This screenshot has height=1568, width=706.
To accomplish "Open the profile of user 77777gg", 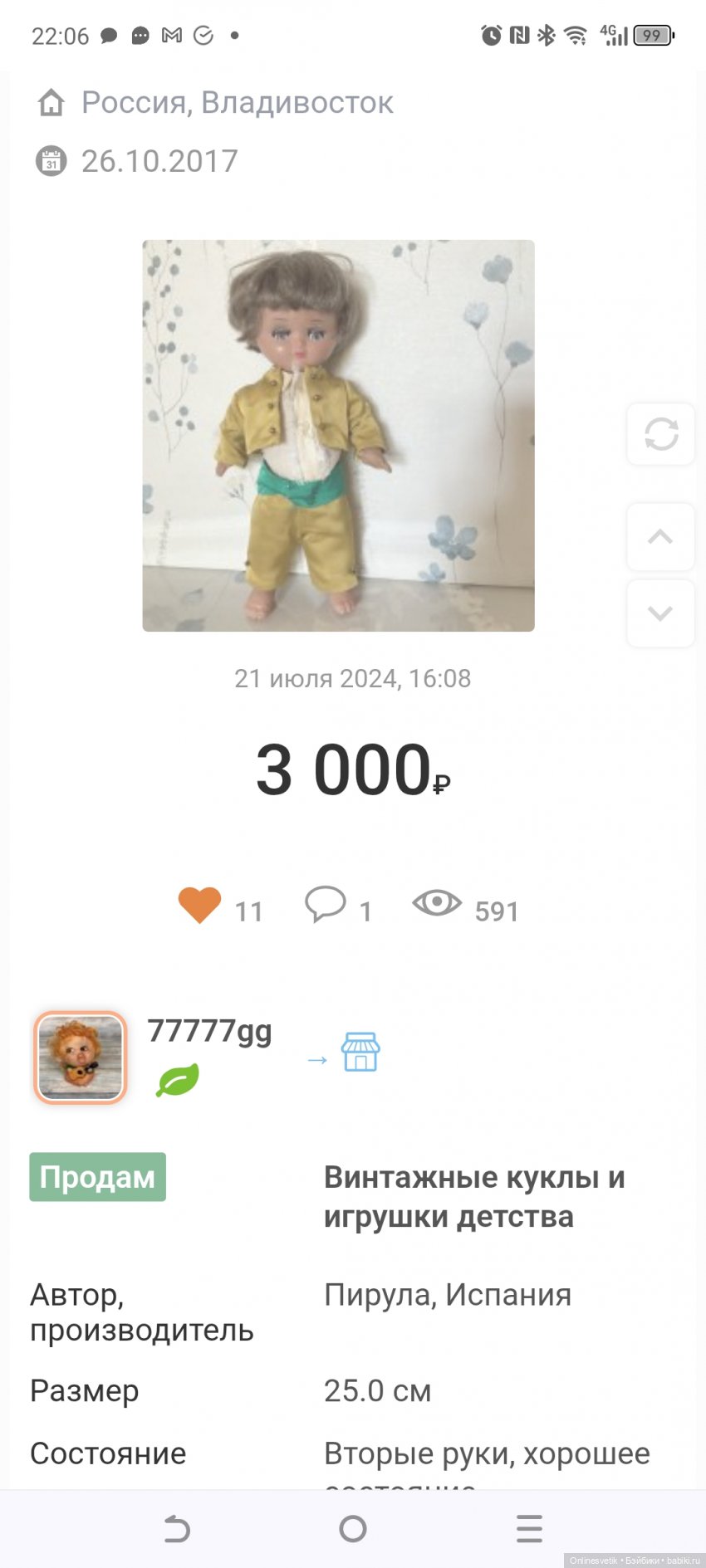I will (209, 1031).
